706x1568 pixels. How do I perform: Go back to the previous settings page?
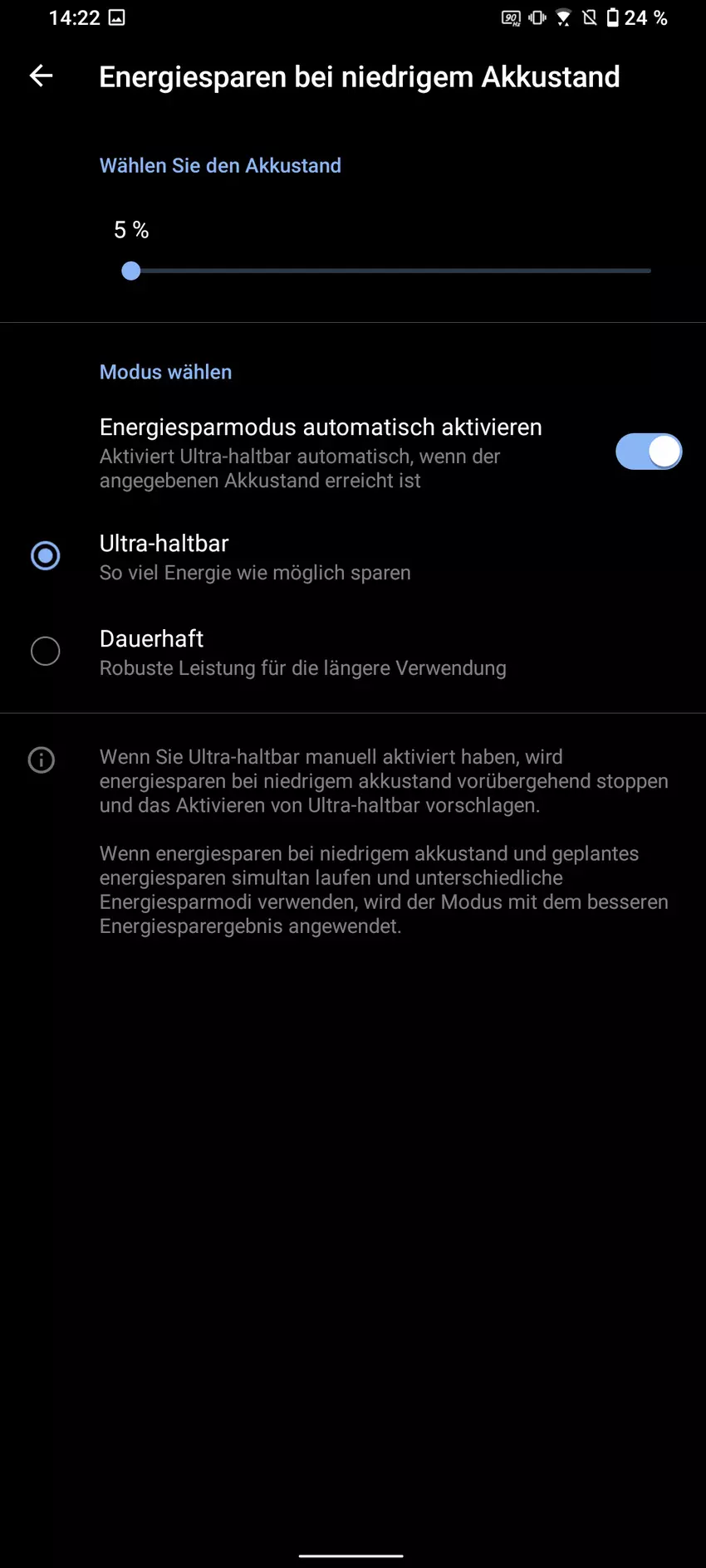(41, 76)
